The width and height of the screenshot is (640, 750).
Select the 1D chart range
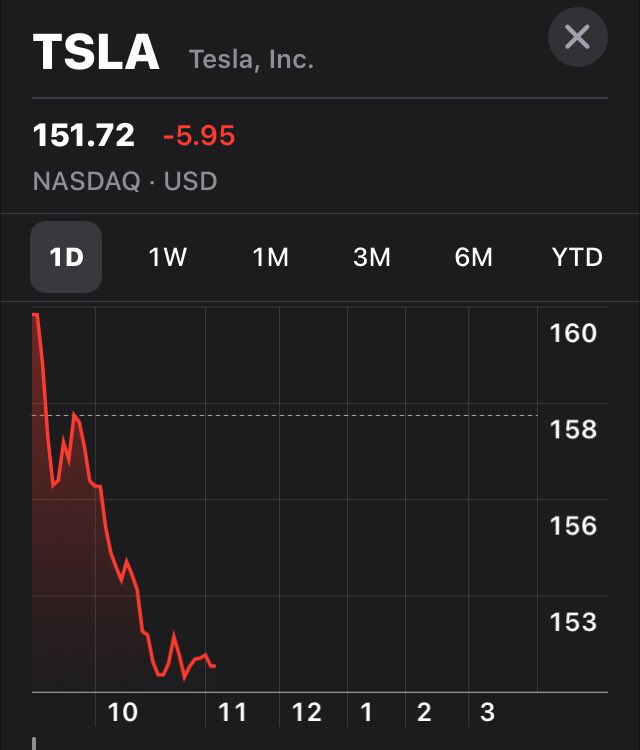[x=66, y=257]
